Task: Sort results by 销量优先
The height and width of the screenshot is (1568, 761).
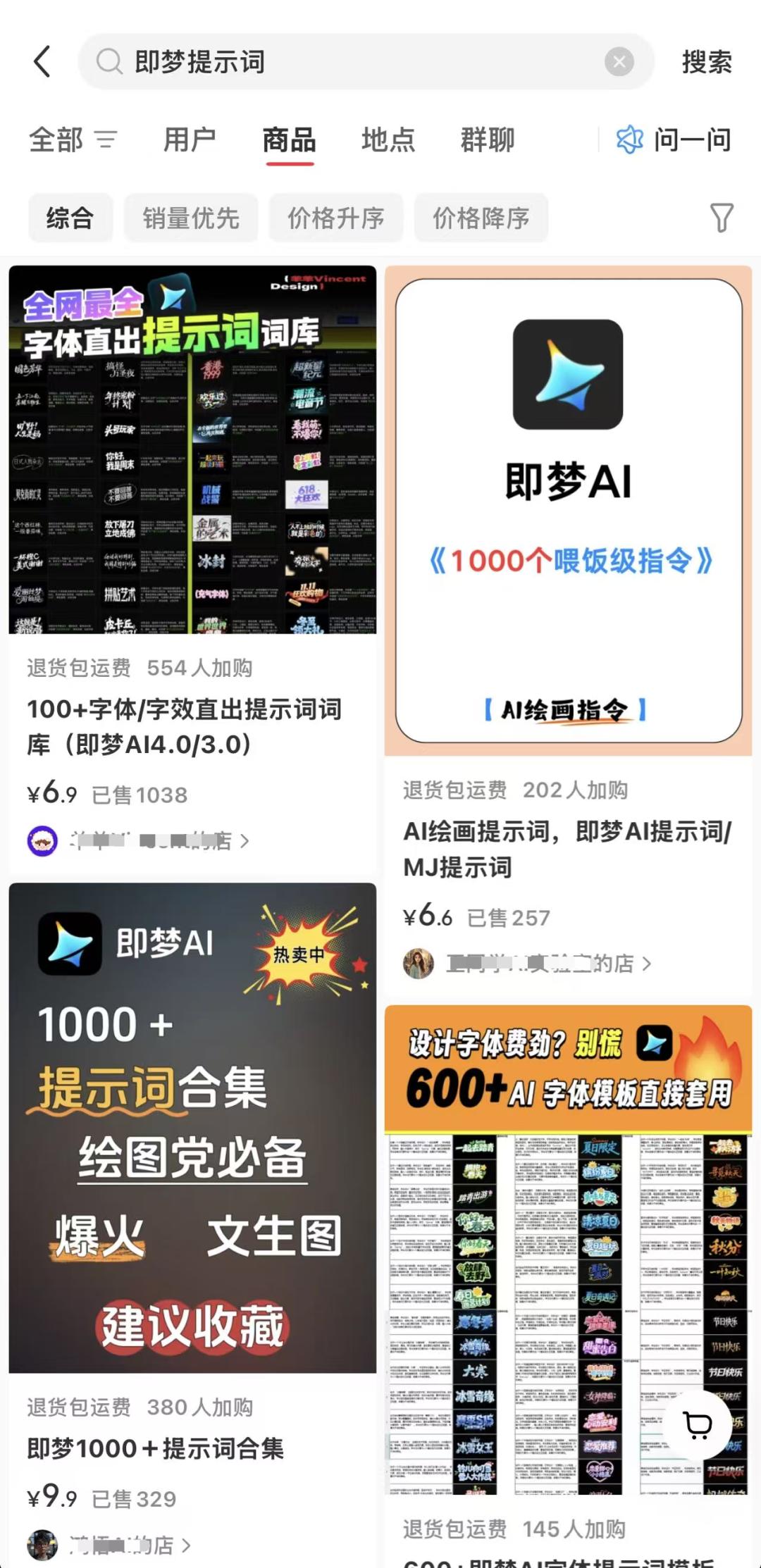Action: click(x=191, y=218)
